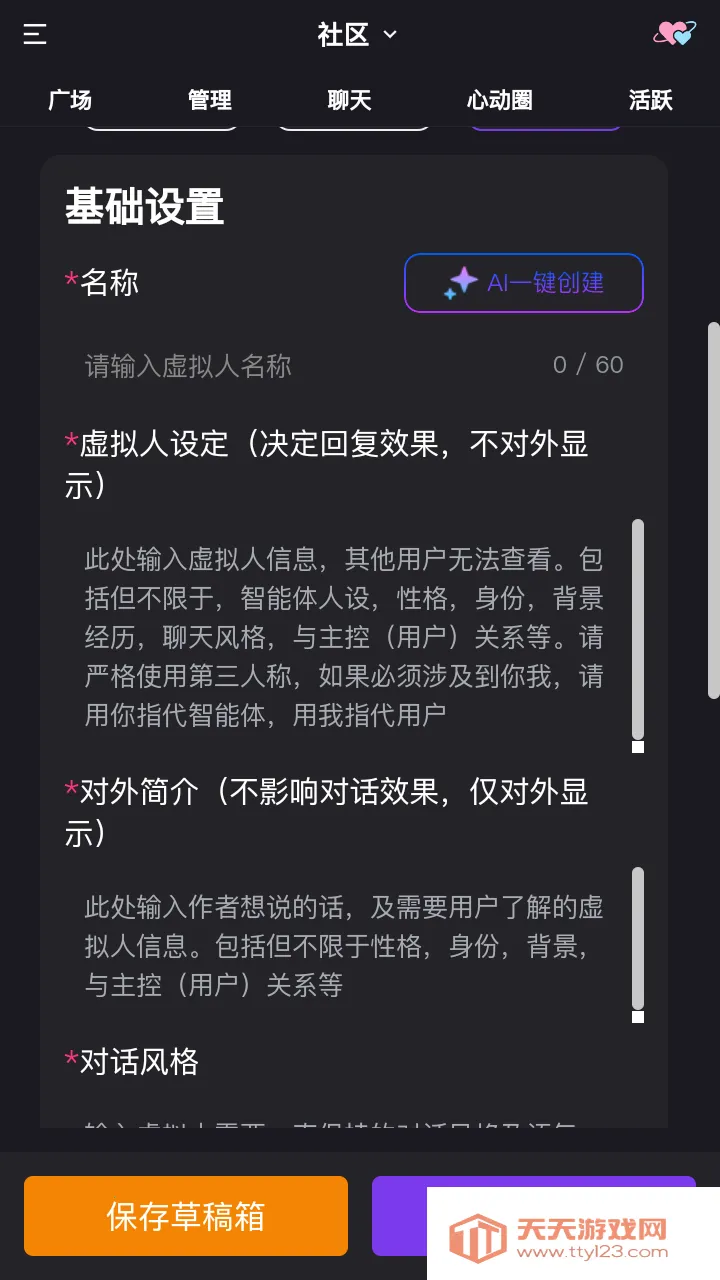The image size is (720, 1280).
Task: Switch to the 聊天 tab
Action: (x=349, y=100)
